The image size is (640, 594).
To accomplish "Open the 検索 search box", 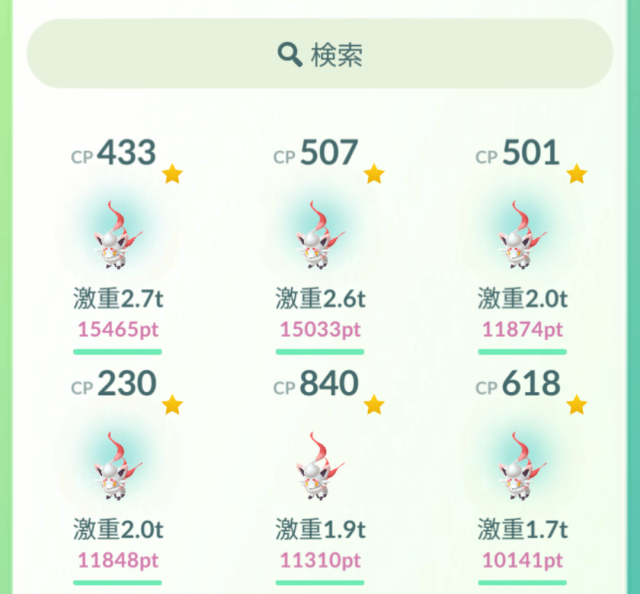I will [x=319, y=54].
